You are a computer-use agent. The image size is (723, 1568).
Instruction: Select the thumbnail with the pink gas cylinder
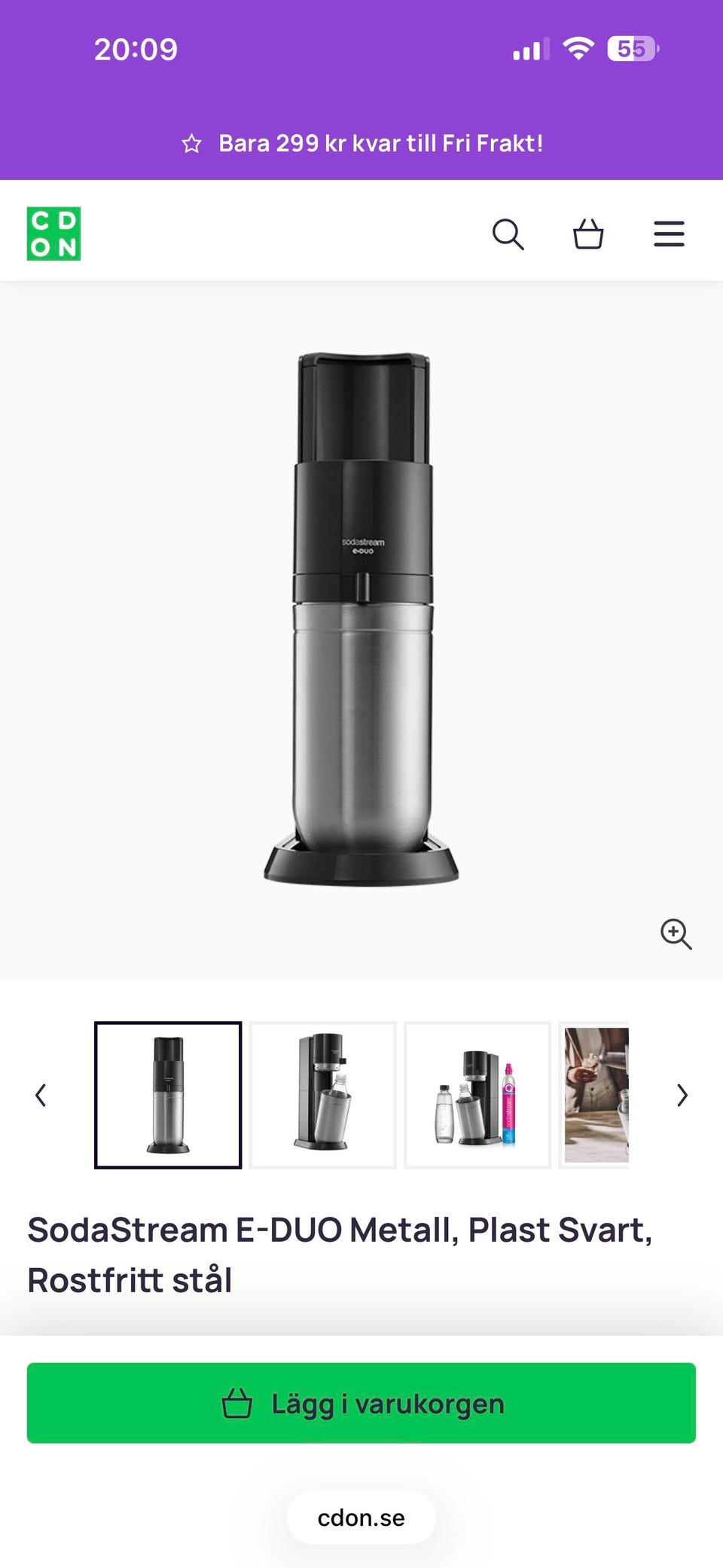tap(477, 1095)
